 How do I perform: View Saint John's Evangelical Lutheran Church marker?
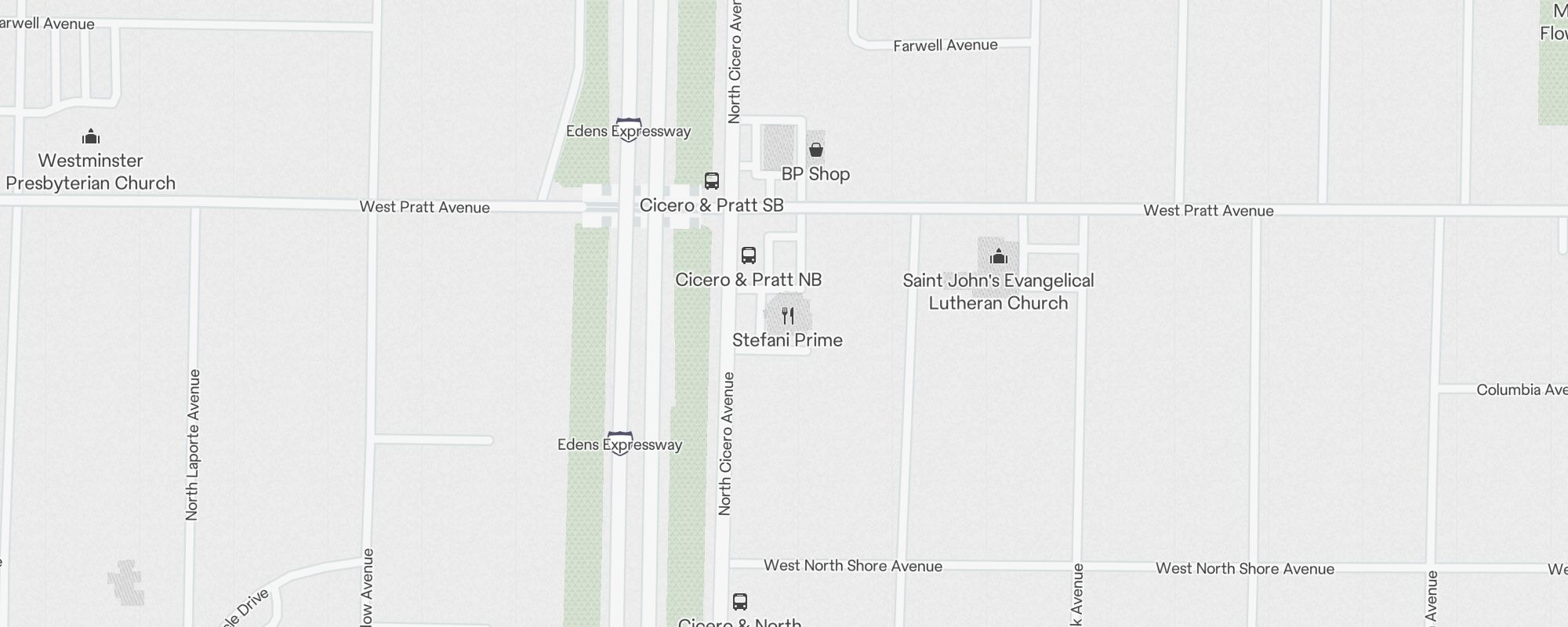998,256
